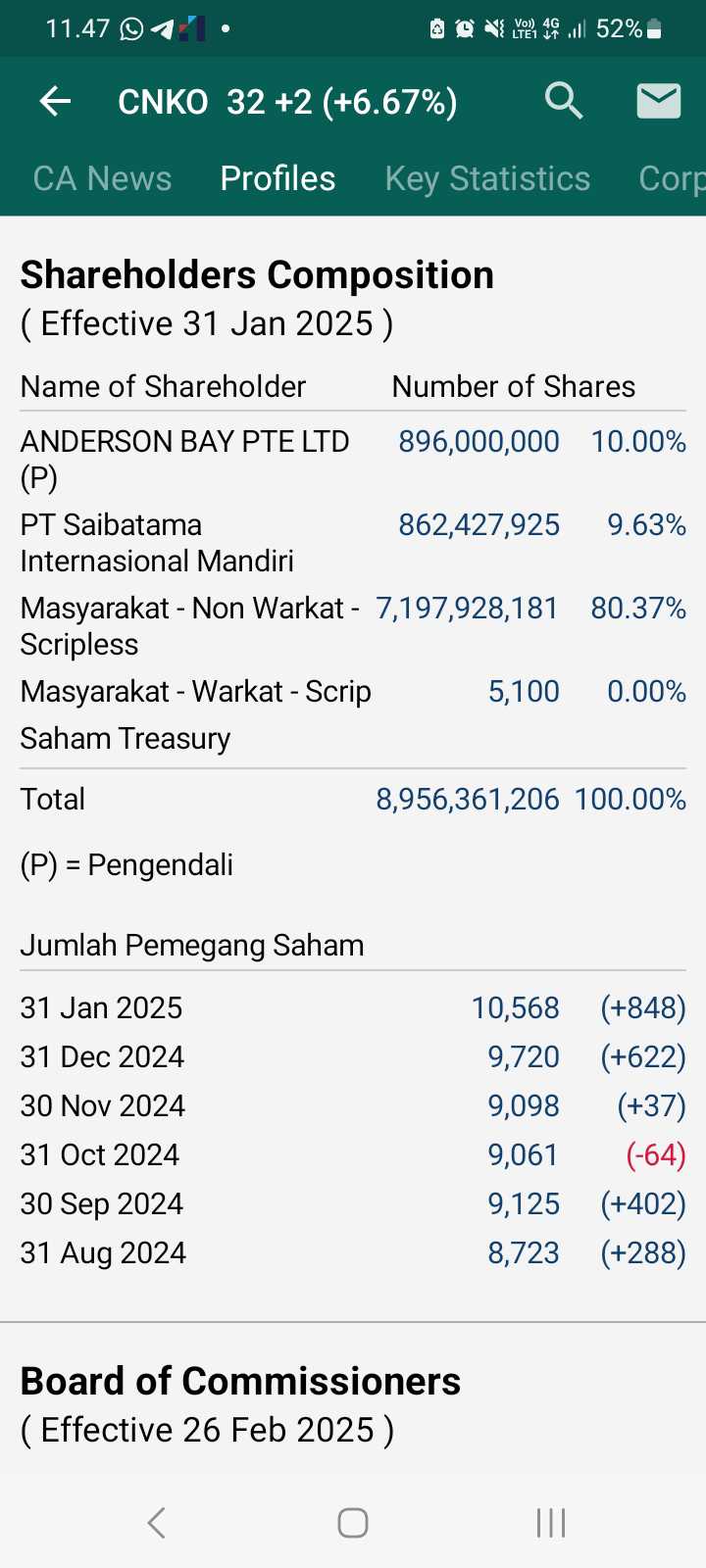
Task: Open search from the top bar
Action: tap(564, 100)
